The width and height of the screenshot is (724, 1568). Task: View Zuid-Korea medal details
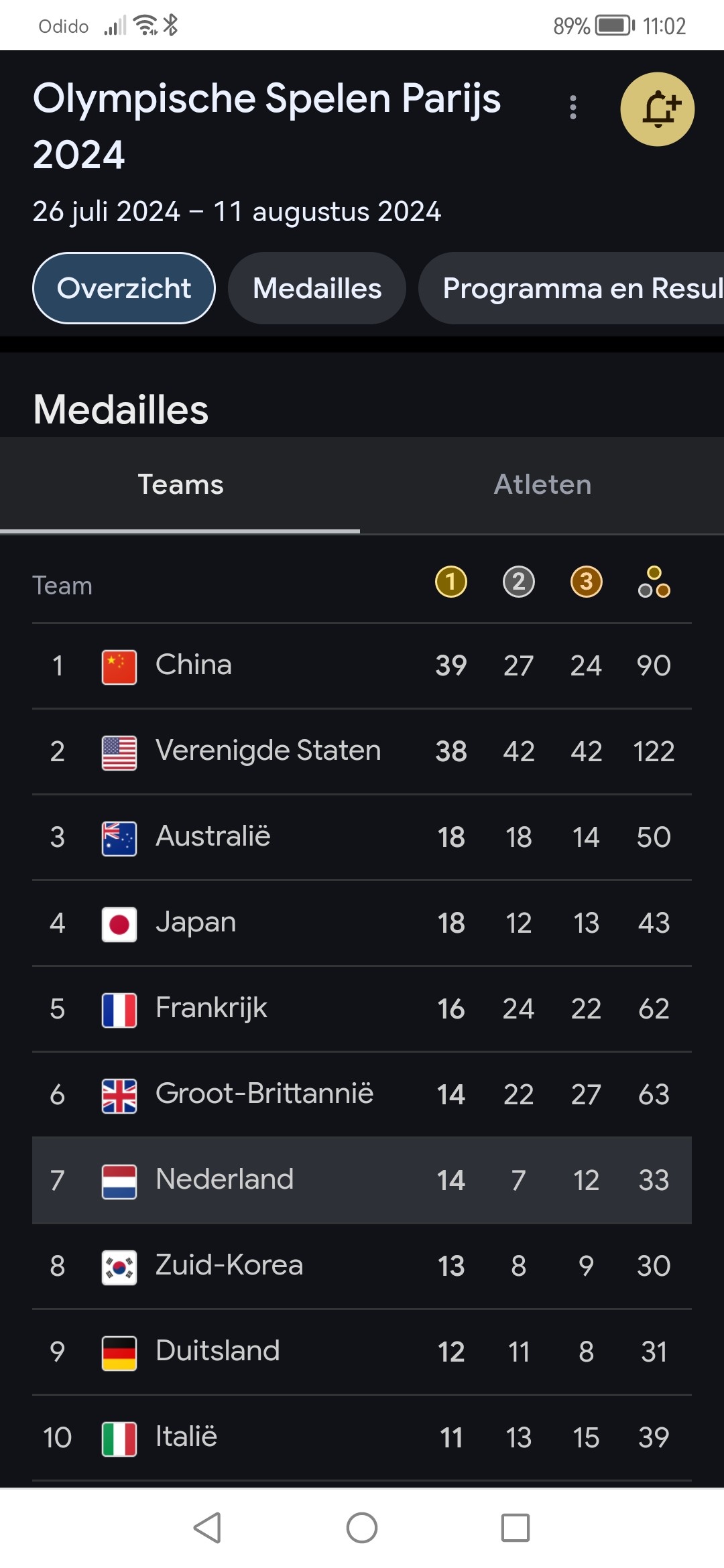point(362,1266)
